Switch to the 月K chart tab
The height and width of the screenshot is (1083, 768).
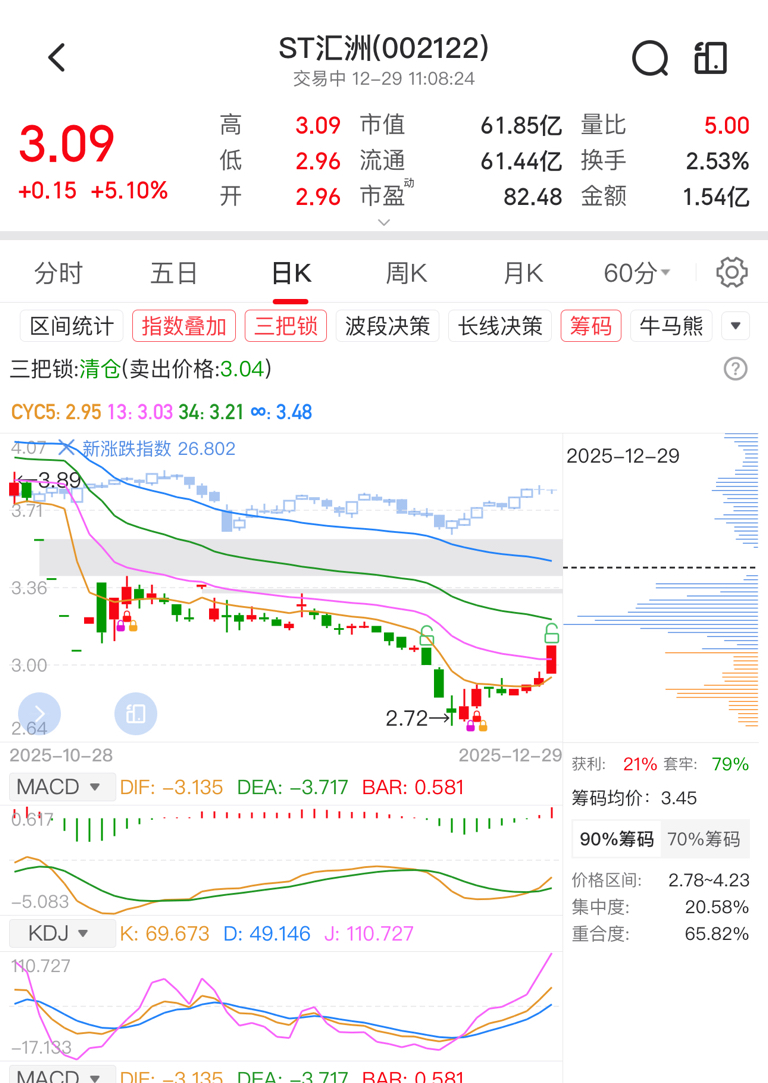tap(523, 273)
